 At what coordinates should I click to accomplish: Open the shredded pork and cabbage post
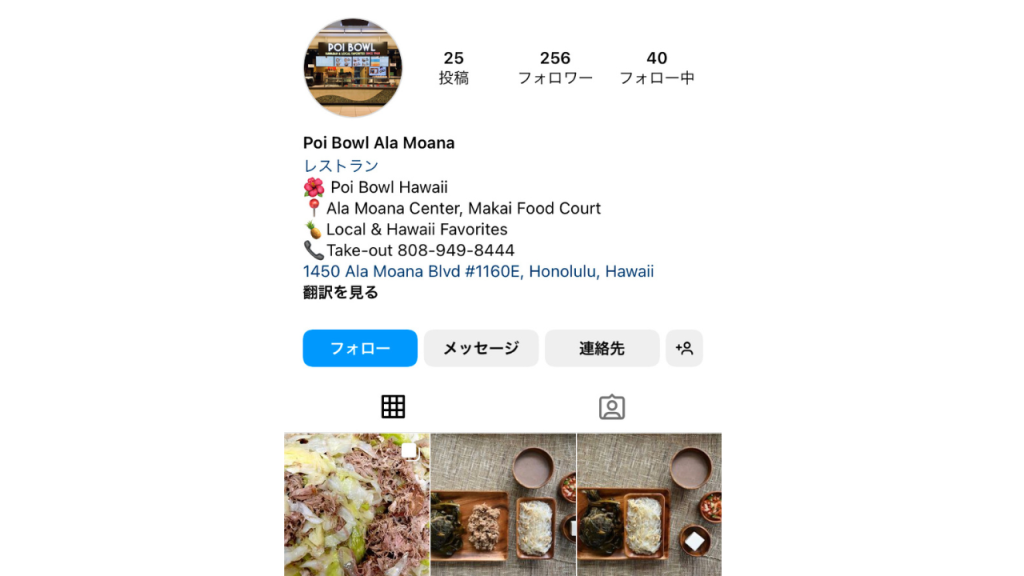click(x=357, y=504)
